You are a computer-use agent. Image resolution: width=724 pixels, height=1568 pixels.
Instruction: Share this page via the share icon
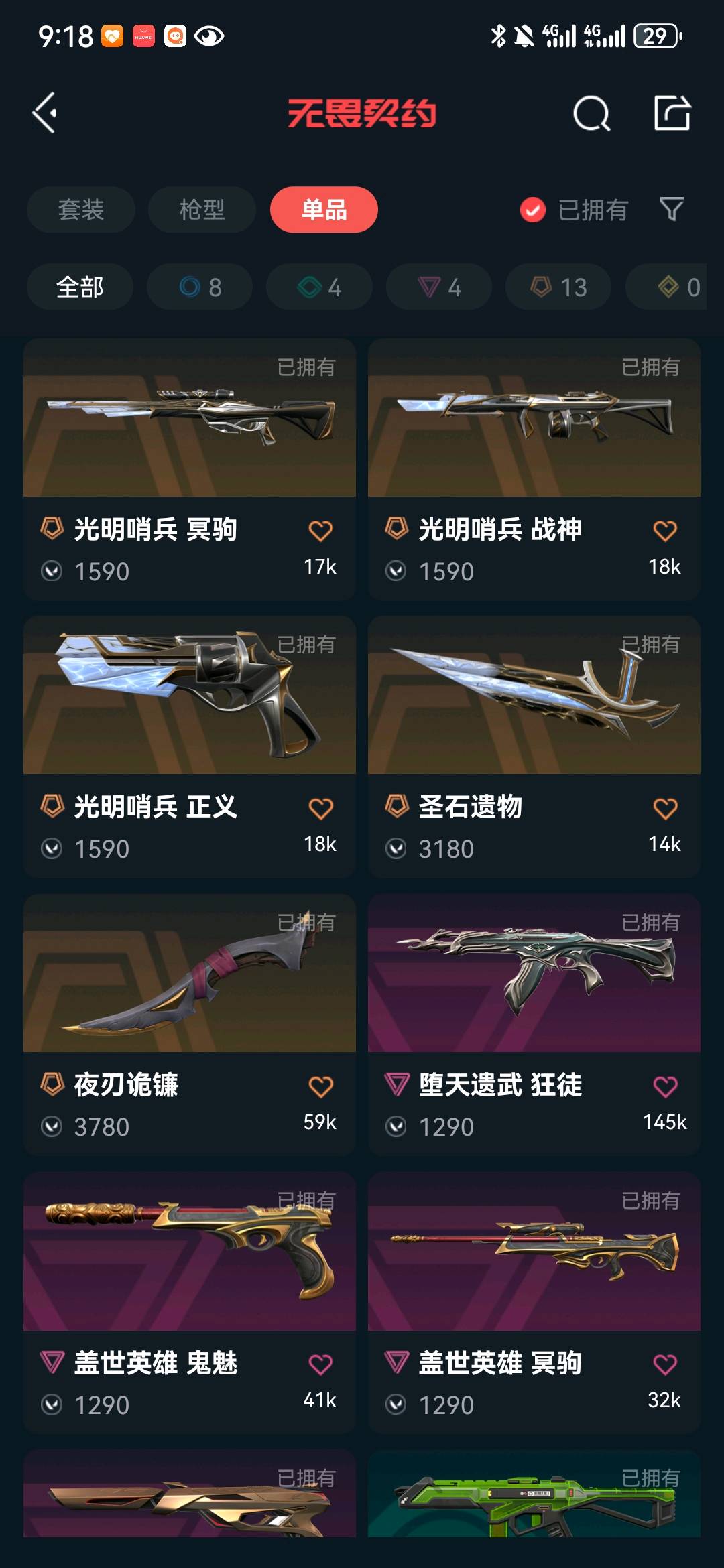(672, 113)
